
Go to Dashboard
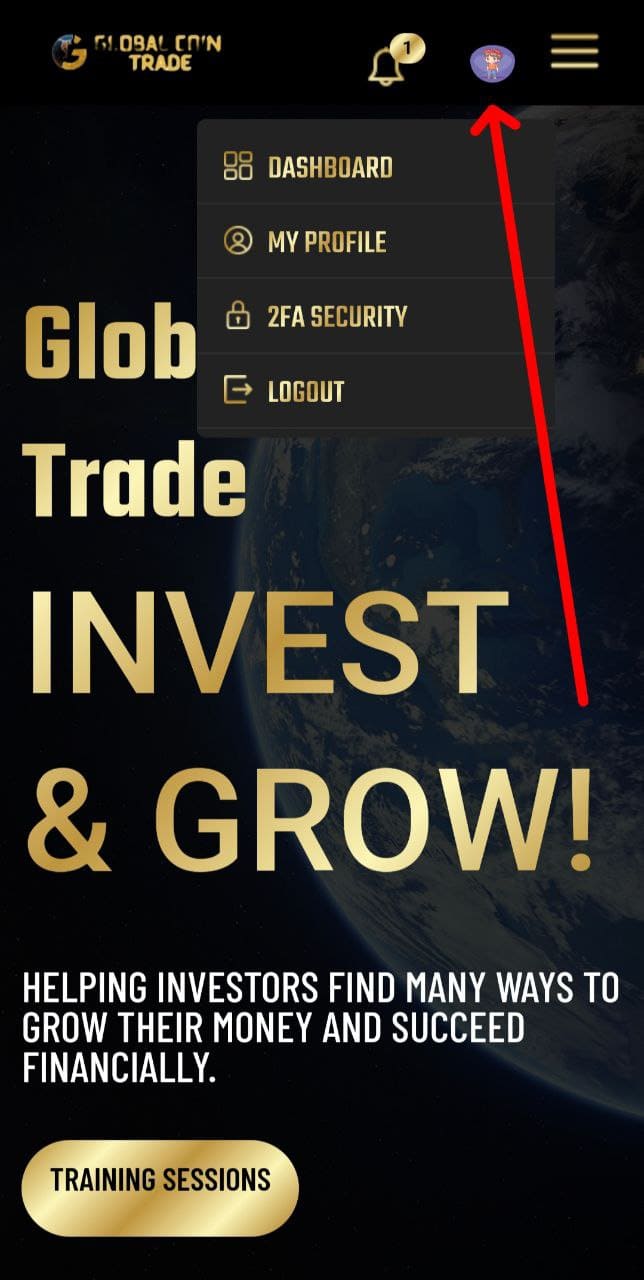pyautogui.click(x=330, y=167)
